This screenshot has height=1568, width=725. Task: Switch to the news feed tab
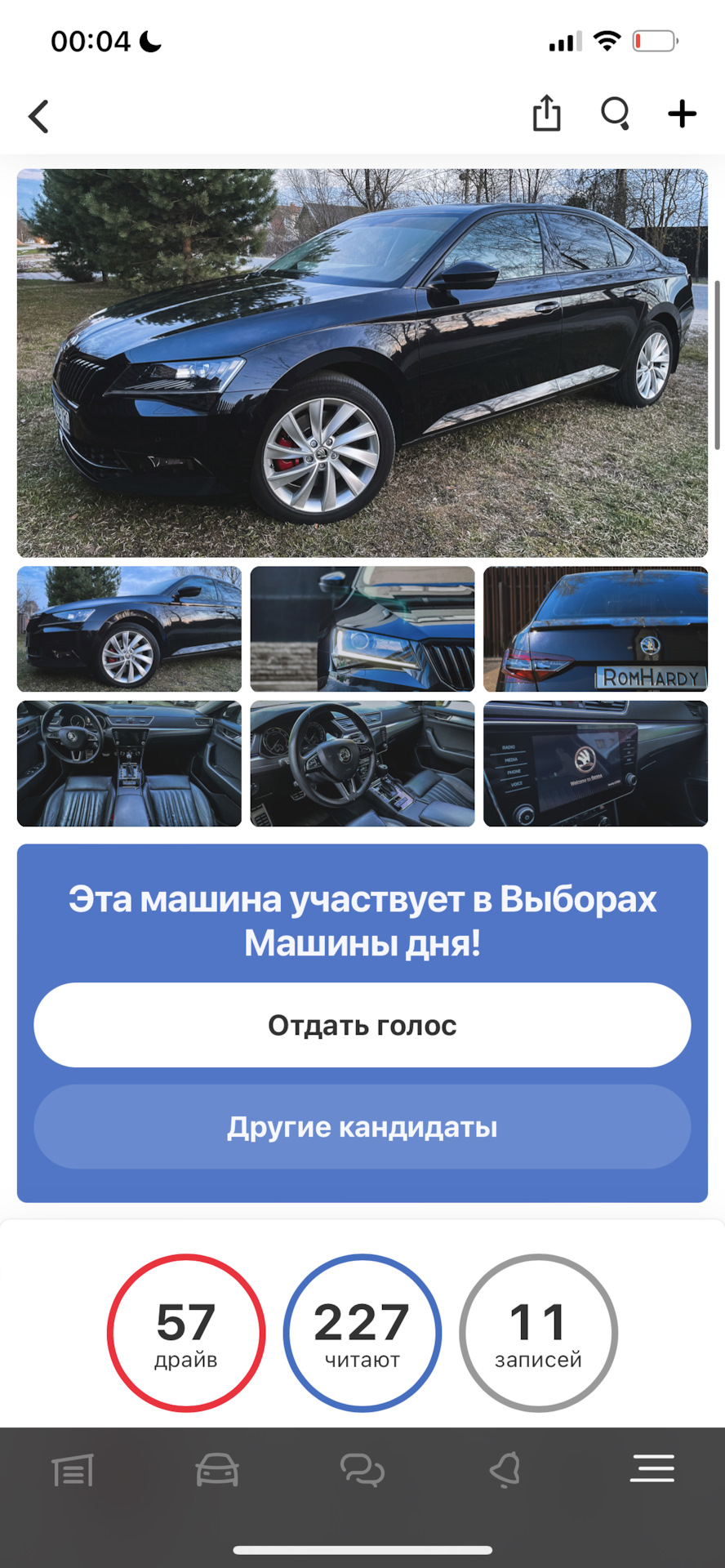coord(73,1470)
